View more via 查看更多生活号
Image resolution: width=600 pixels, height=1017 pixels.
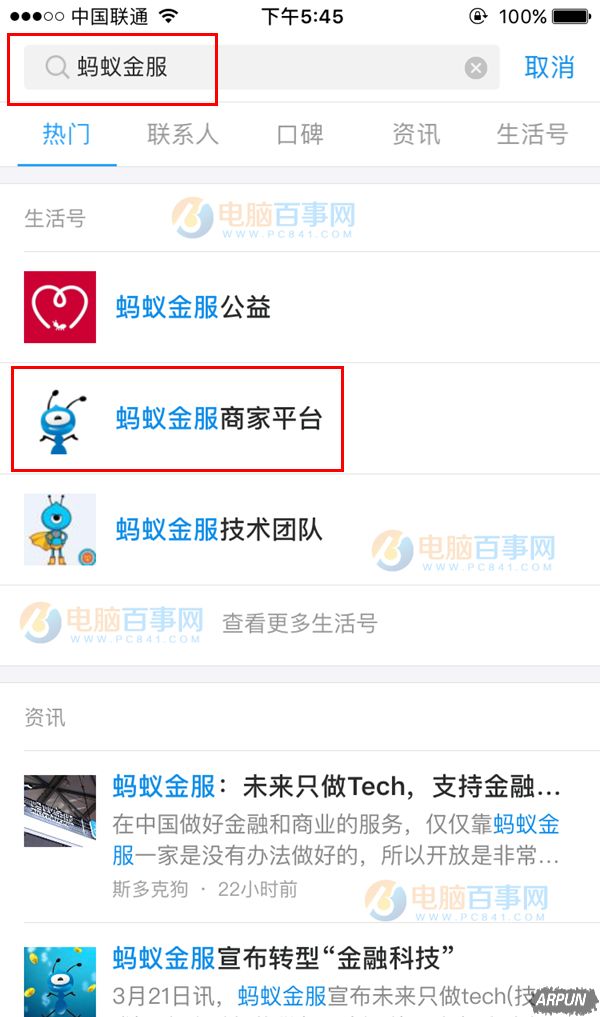(299, 624)
